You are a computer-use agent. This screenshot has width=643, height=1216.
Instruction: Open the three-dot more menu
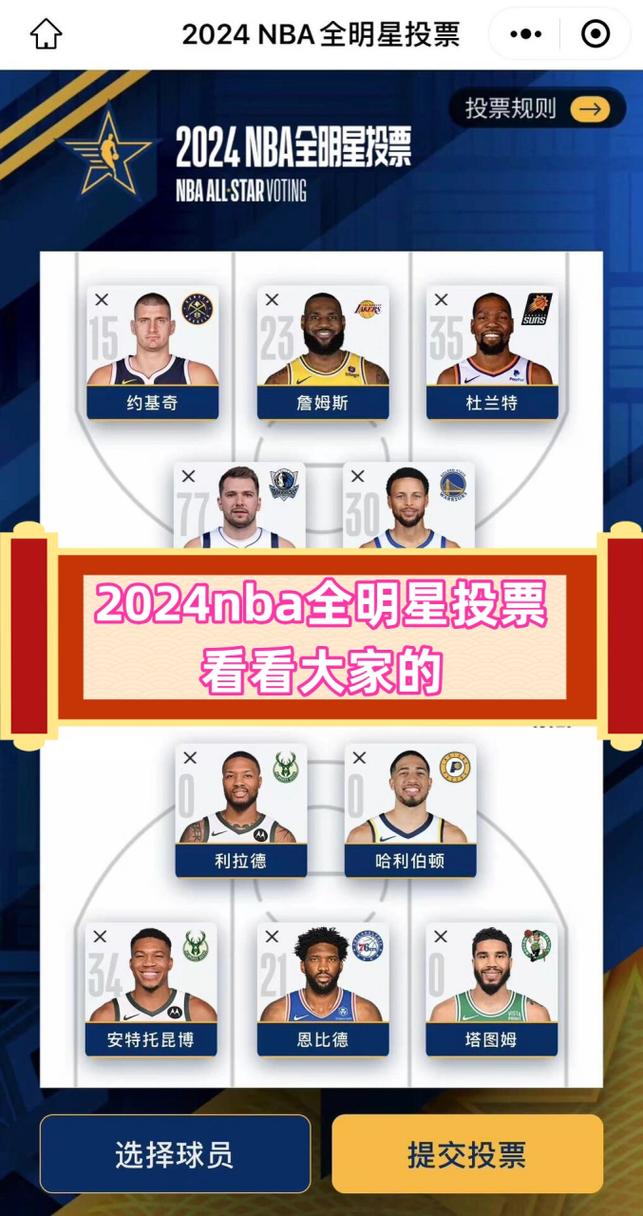pyautogui.click(x=526, y=35)
